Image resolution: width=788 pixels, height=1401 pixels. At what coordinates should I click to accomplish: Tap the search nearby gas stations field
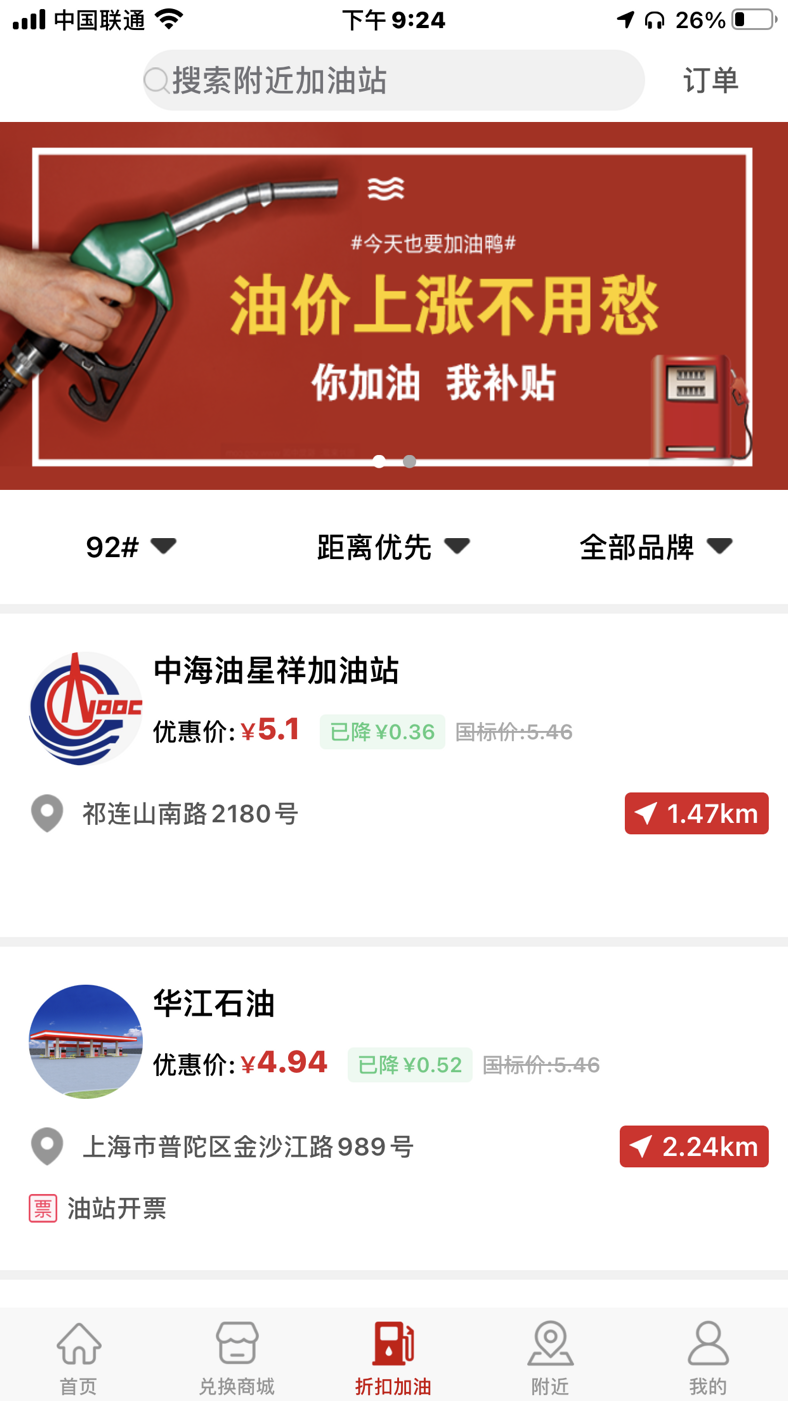pyautogui.click(x=394, y=80)
